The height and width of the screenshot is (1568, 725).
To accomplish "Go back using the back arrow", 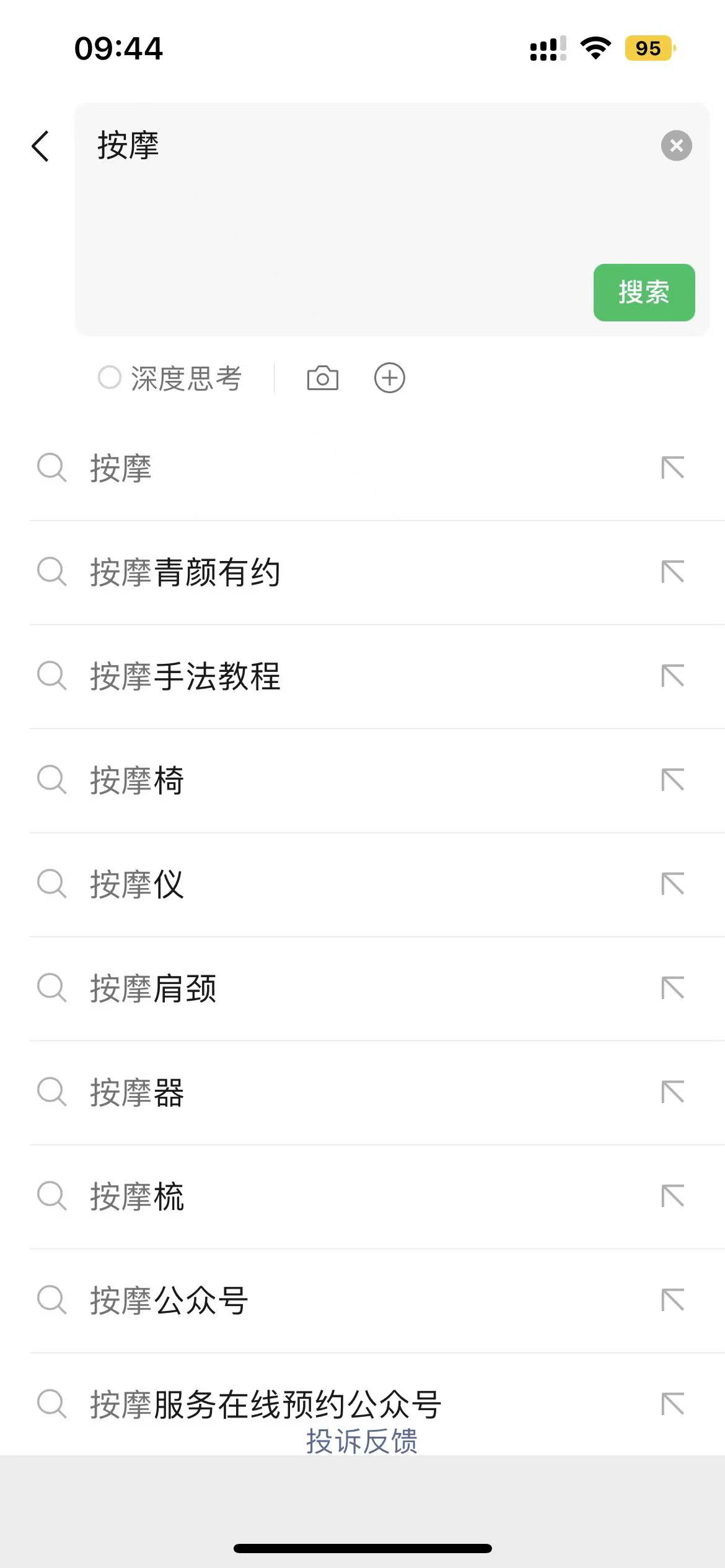I will (x=41, y=147).
